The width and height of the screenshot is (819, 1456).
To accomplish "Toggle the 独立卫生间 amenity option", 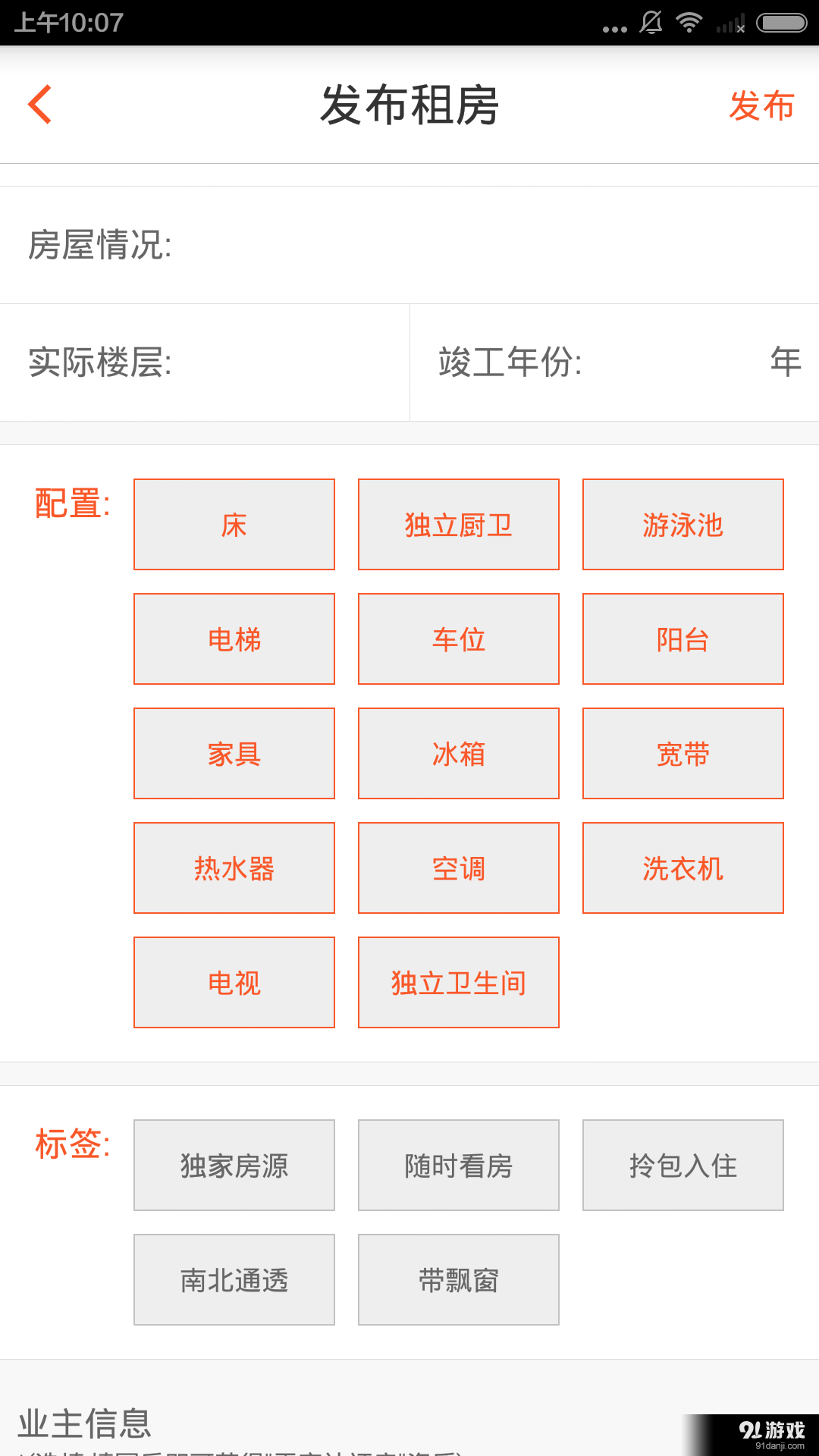I will tap(458, 982).
